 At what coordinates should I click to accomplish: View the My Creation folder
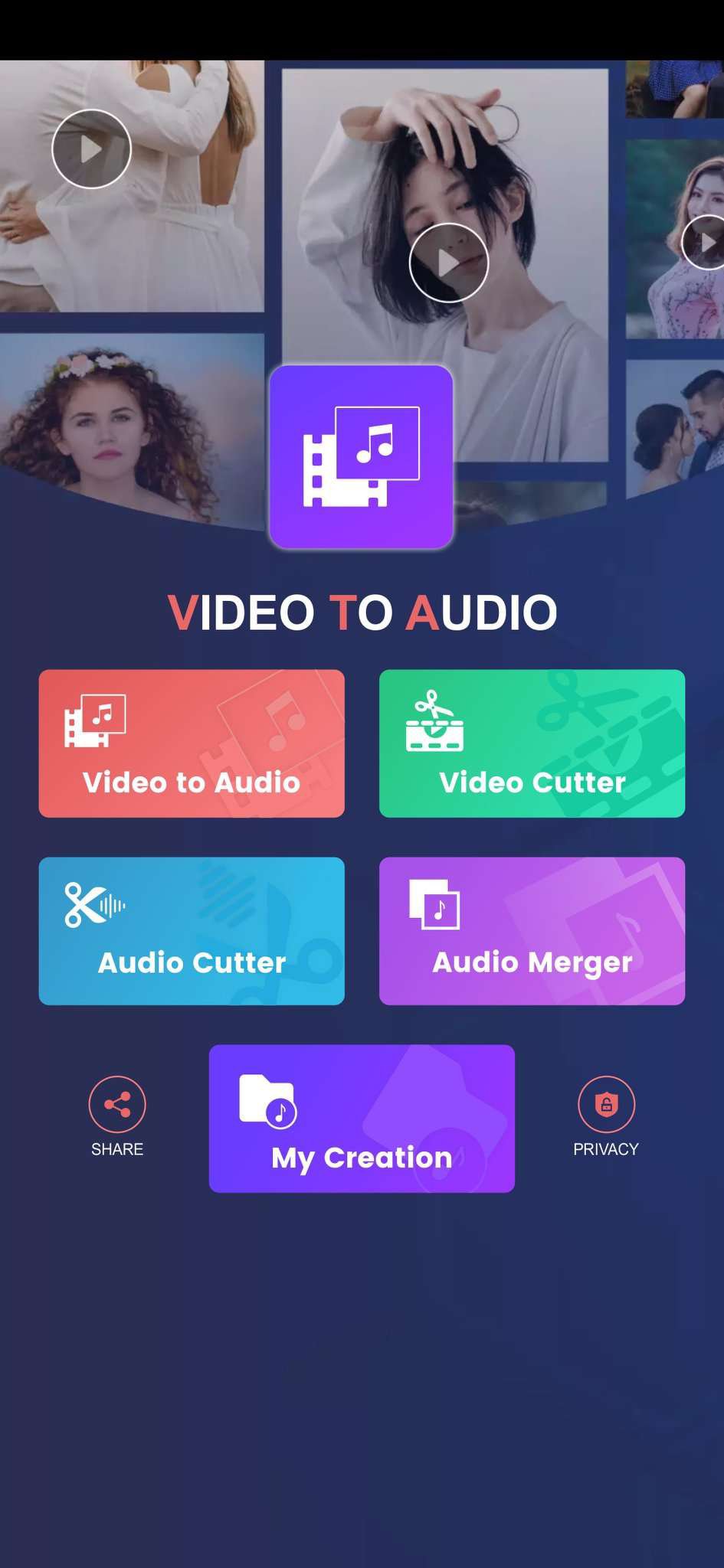tap(362, 1118)
